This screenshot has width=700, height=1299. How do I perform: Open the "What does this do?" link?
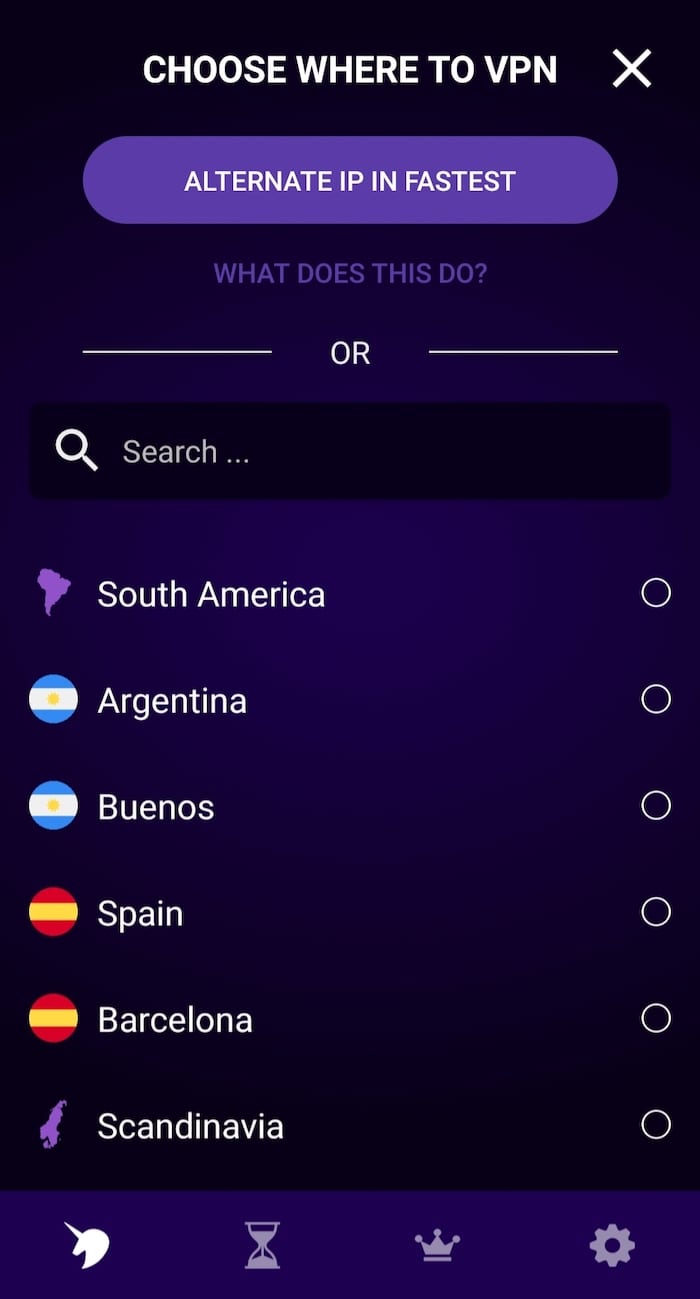[350, 273]
